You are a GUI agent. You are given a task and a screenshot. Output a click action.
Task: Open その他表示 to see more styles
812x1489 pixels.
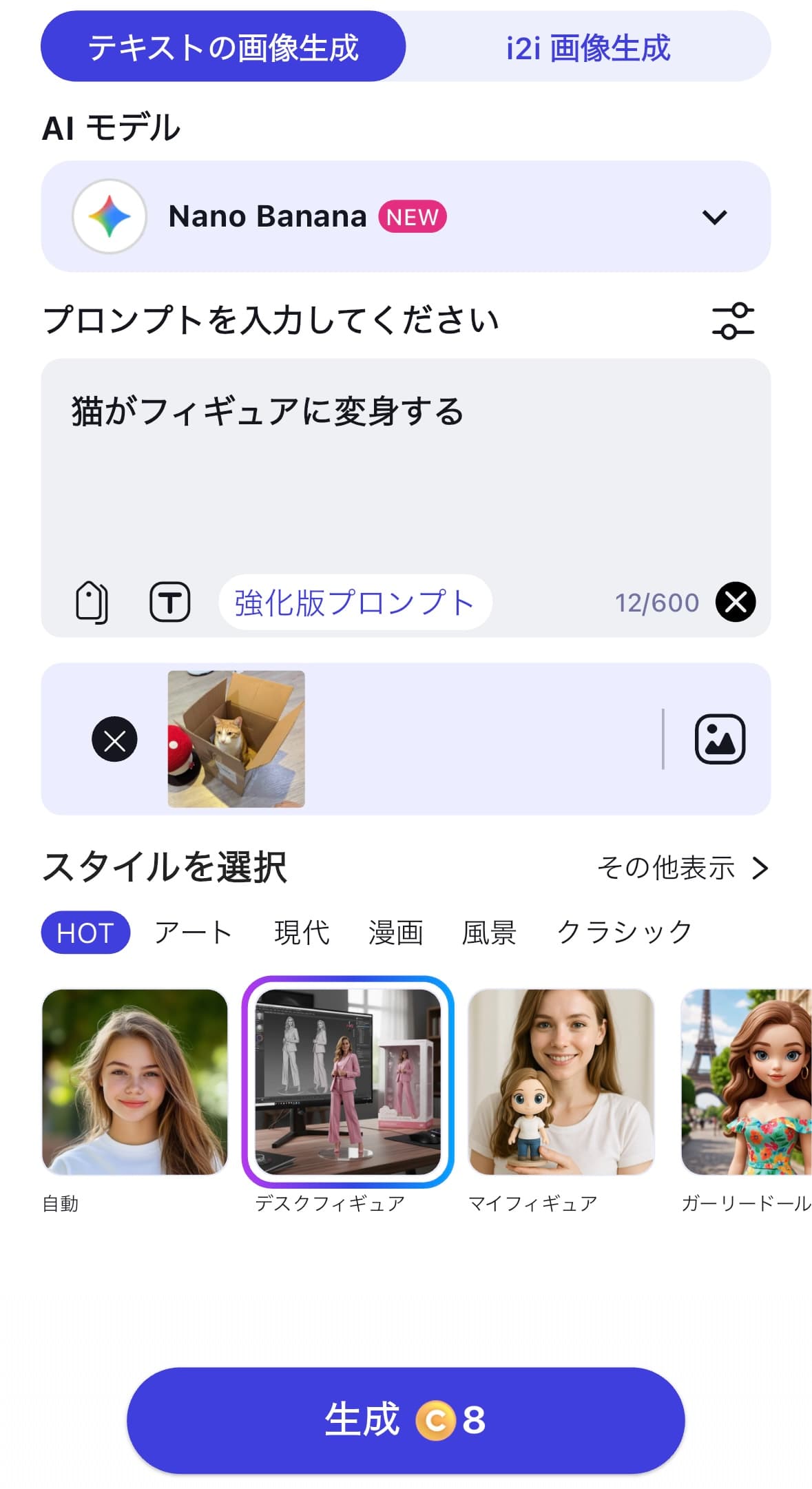click(665, 868)
